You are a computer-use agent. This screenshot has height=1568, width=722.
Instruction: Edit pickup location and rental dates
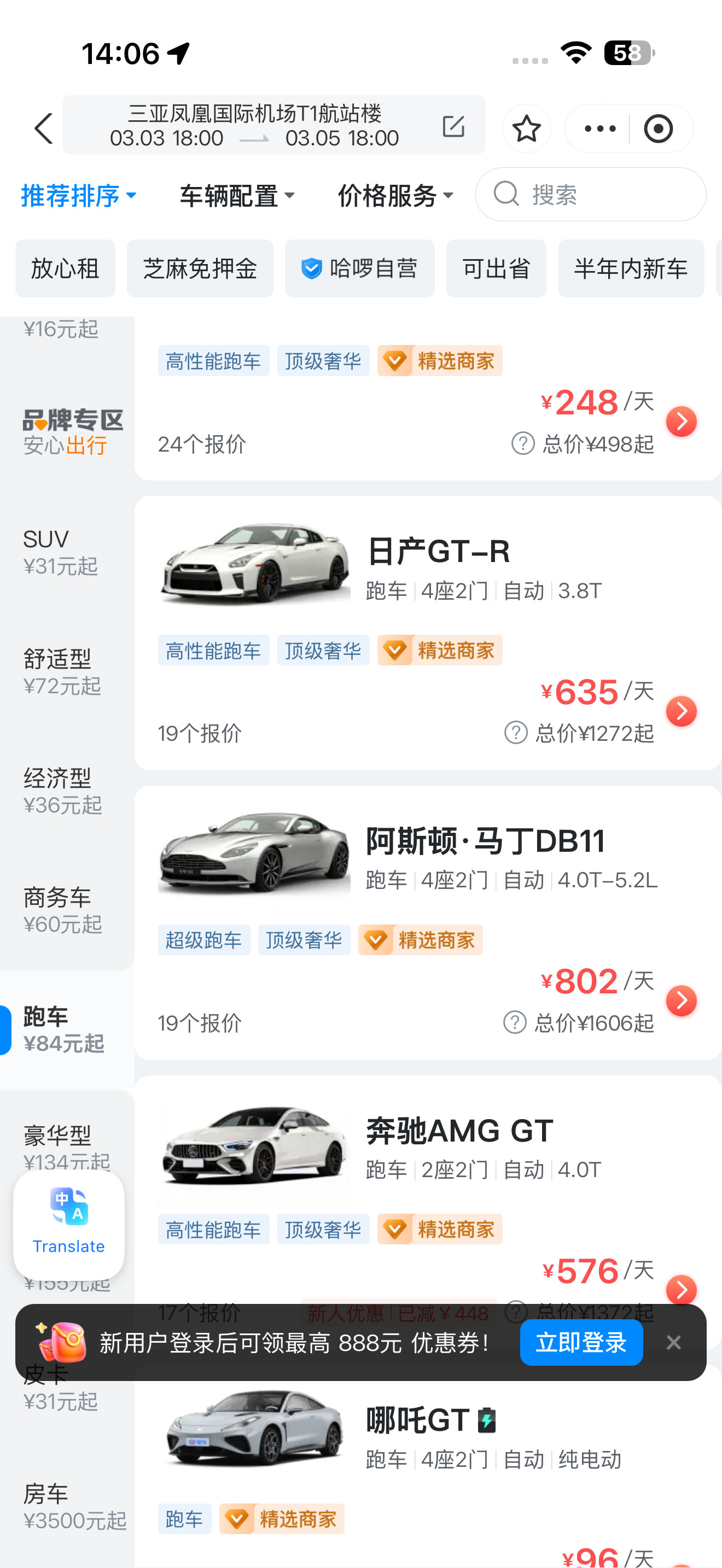(453, 126)
